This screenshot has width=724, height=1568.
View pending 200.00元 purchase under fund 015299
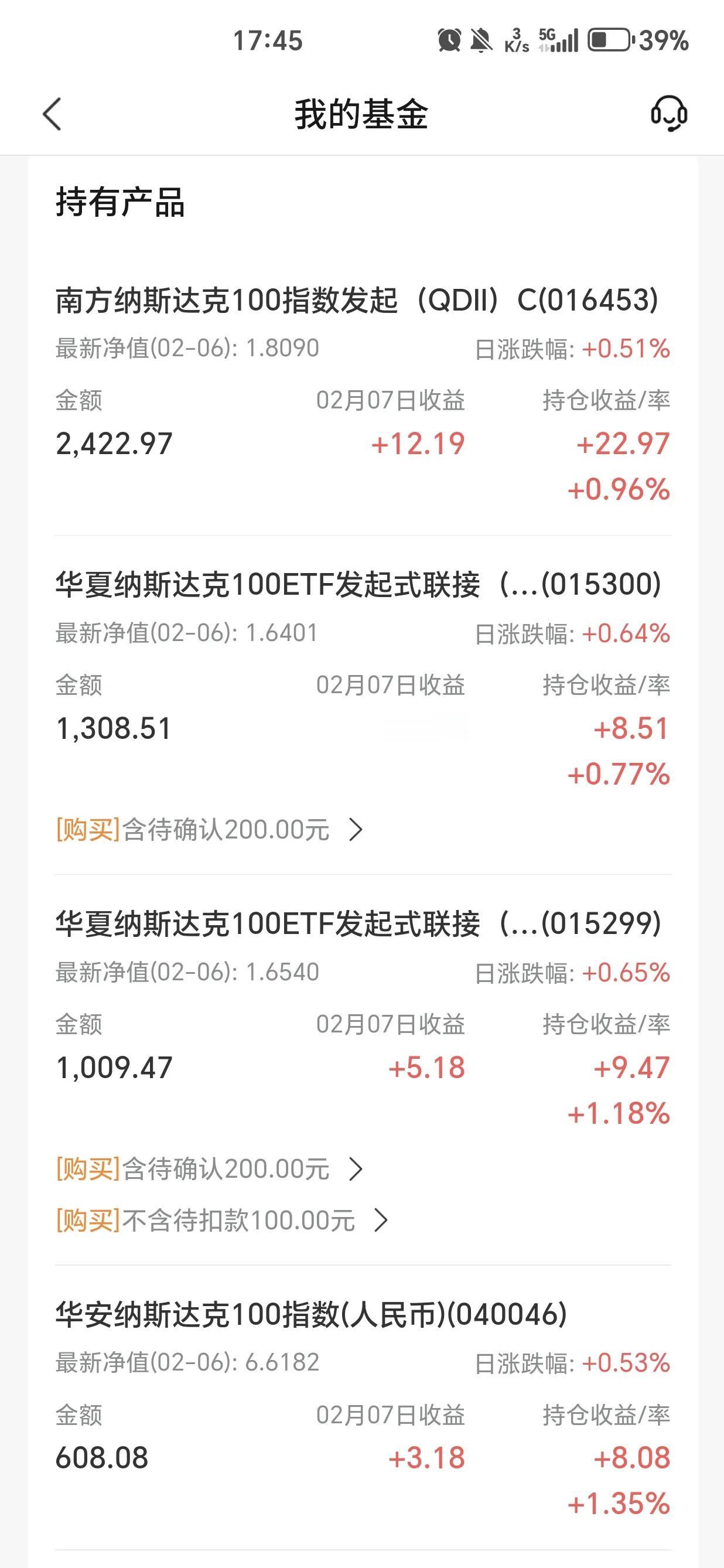point(209,1169)
